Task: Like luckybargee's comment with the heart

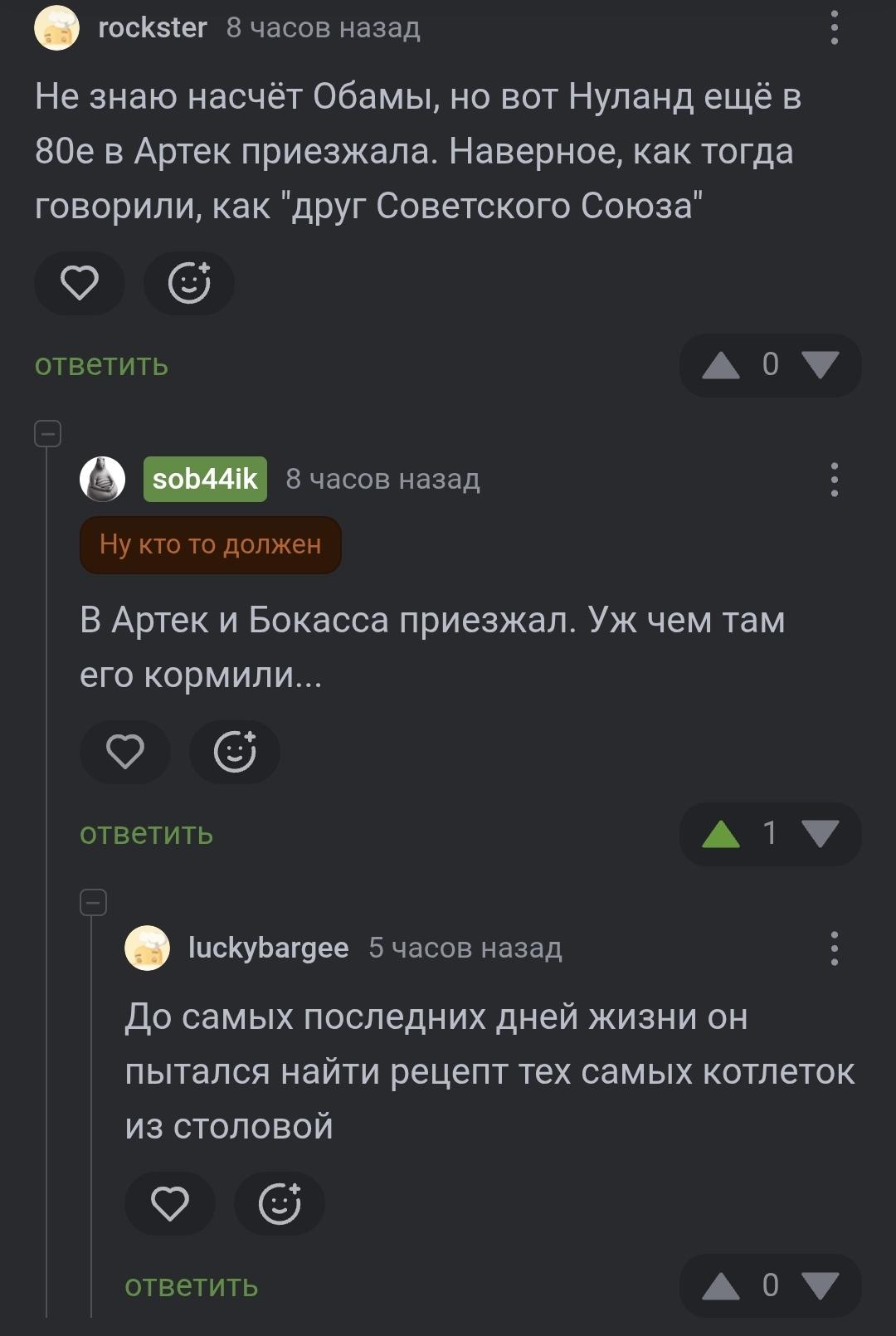Action: click(170, 1203)
